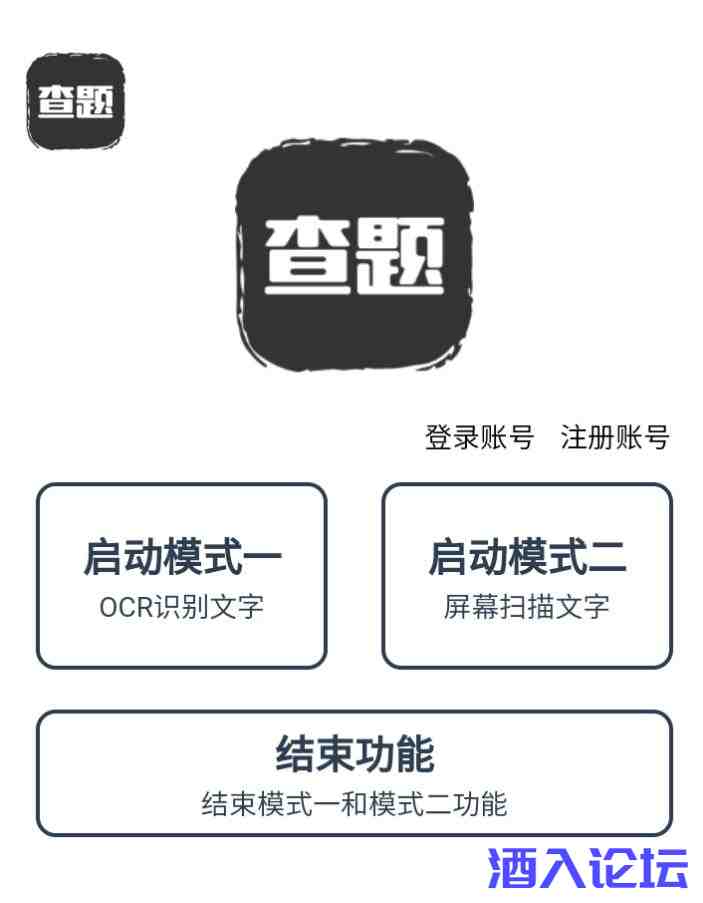Tap 登录账号 to log in

tap(479, 438)
